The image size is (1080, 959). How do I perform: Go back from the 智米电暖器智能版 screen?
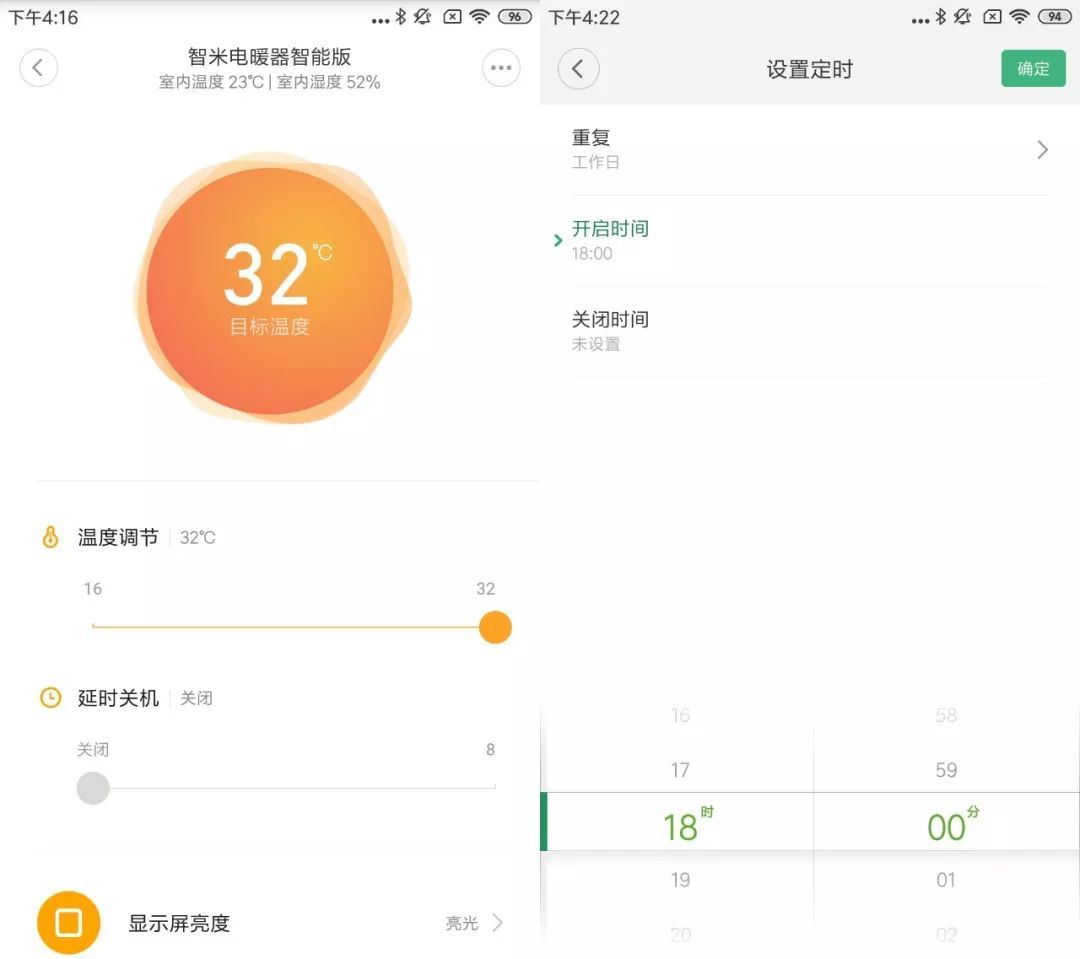click(38, 68)
